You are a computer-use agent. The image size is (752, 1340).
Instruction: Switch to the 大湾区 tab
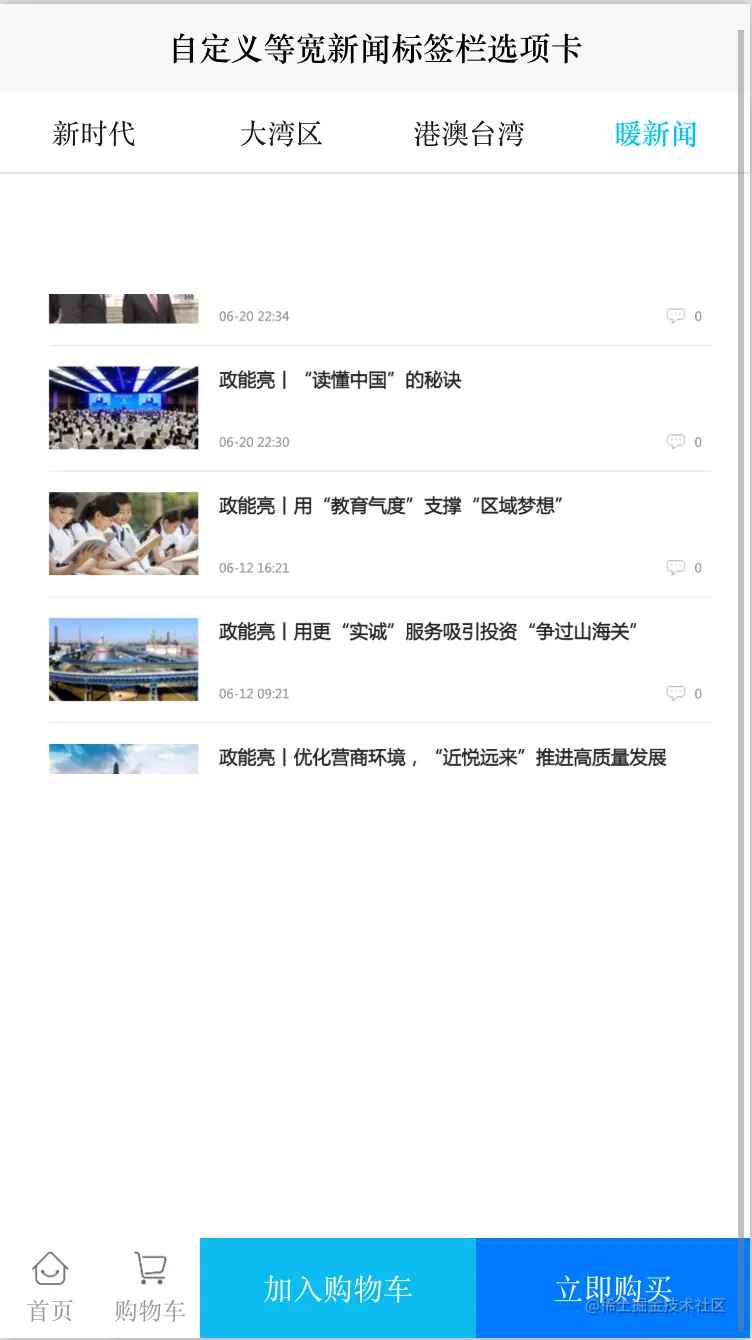coord(281,133)
